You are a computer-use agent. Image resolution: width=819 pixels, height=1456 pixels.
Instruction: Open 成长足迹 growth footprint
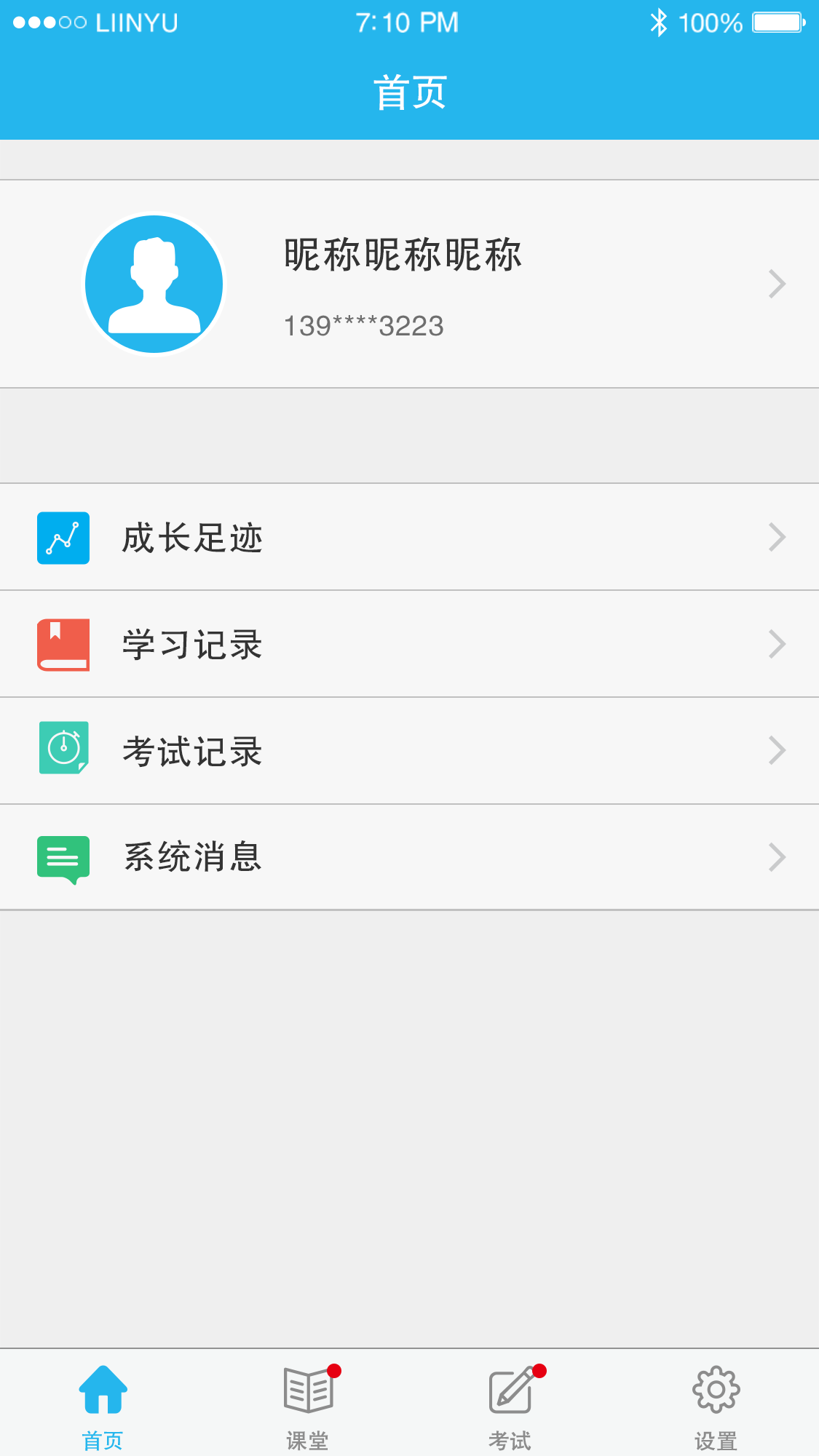click(x=409, y=537)
